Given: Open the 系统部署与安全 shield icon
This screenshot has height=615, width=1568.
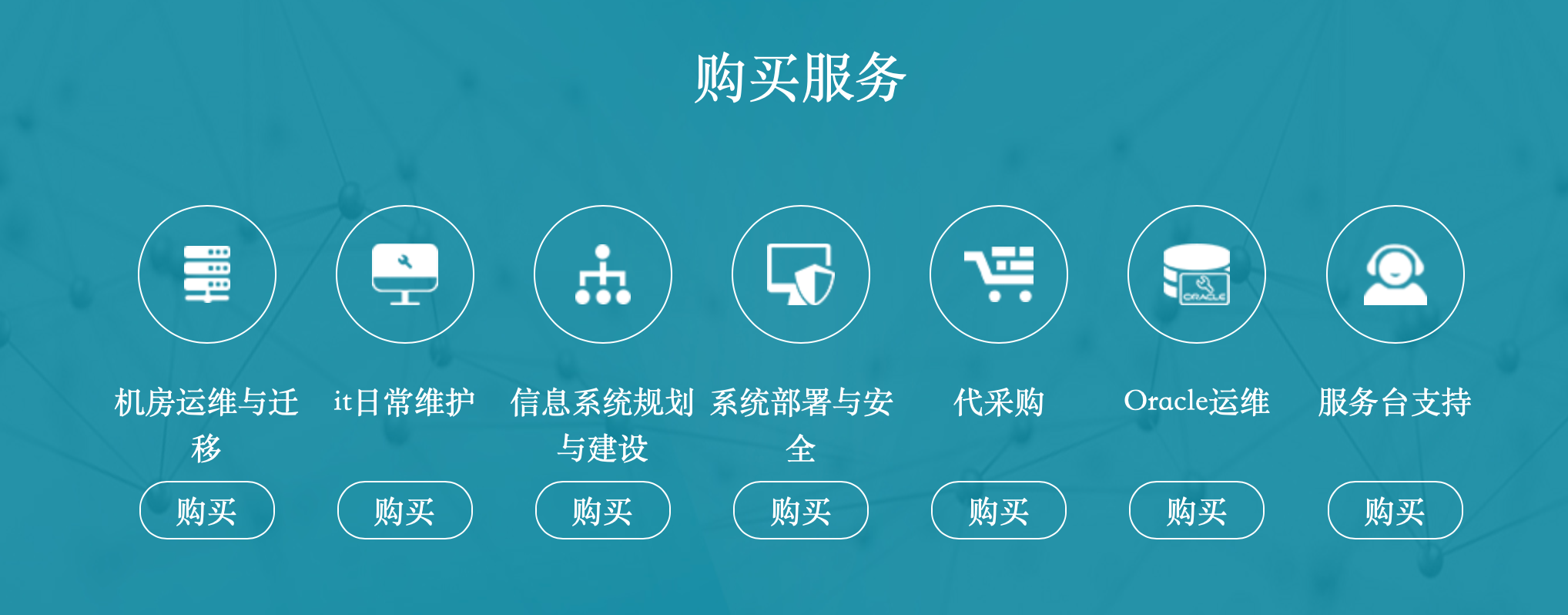Looking at the screenshot, I should tap(800, 274).
